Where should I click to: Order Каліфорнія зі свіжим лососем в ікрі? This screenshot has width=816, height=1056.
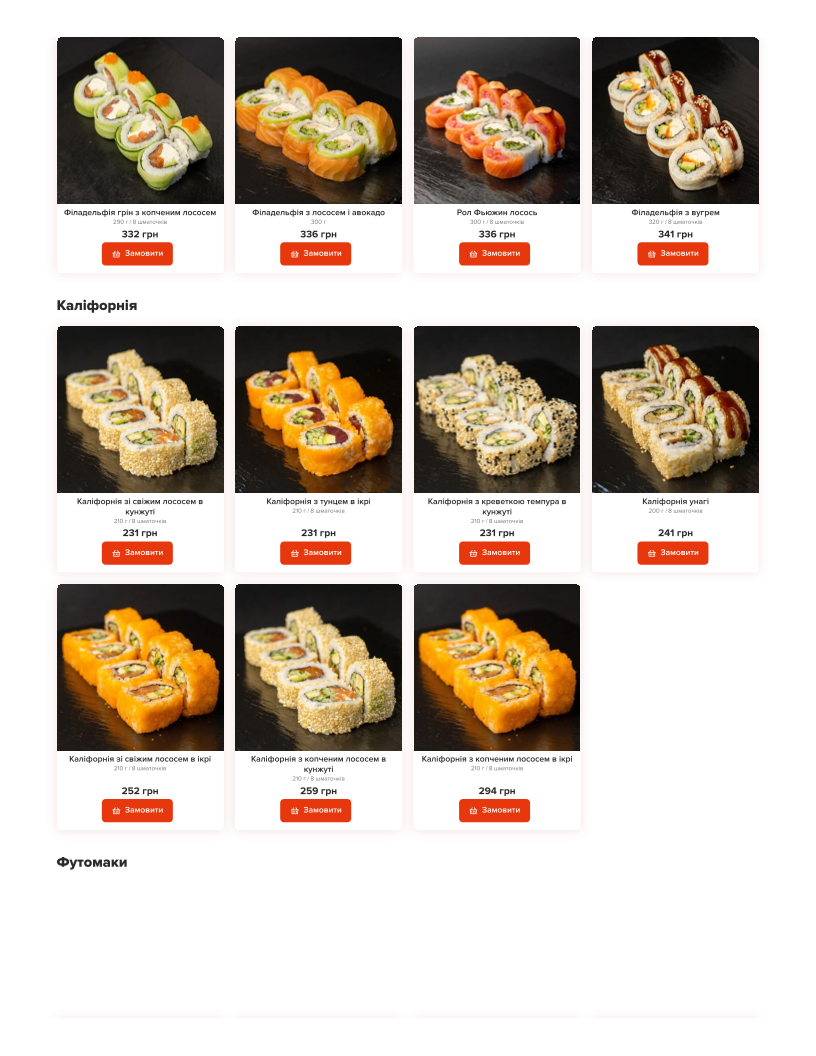(x=137, y=810)
